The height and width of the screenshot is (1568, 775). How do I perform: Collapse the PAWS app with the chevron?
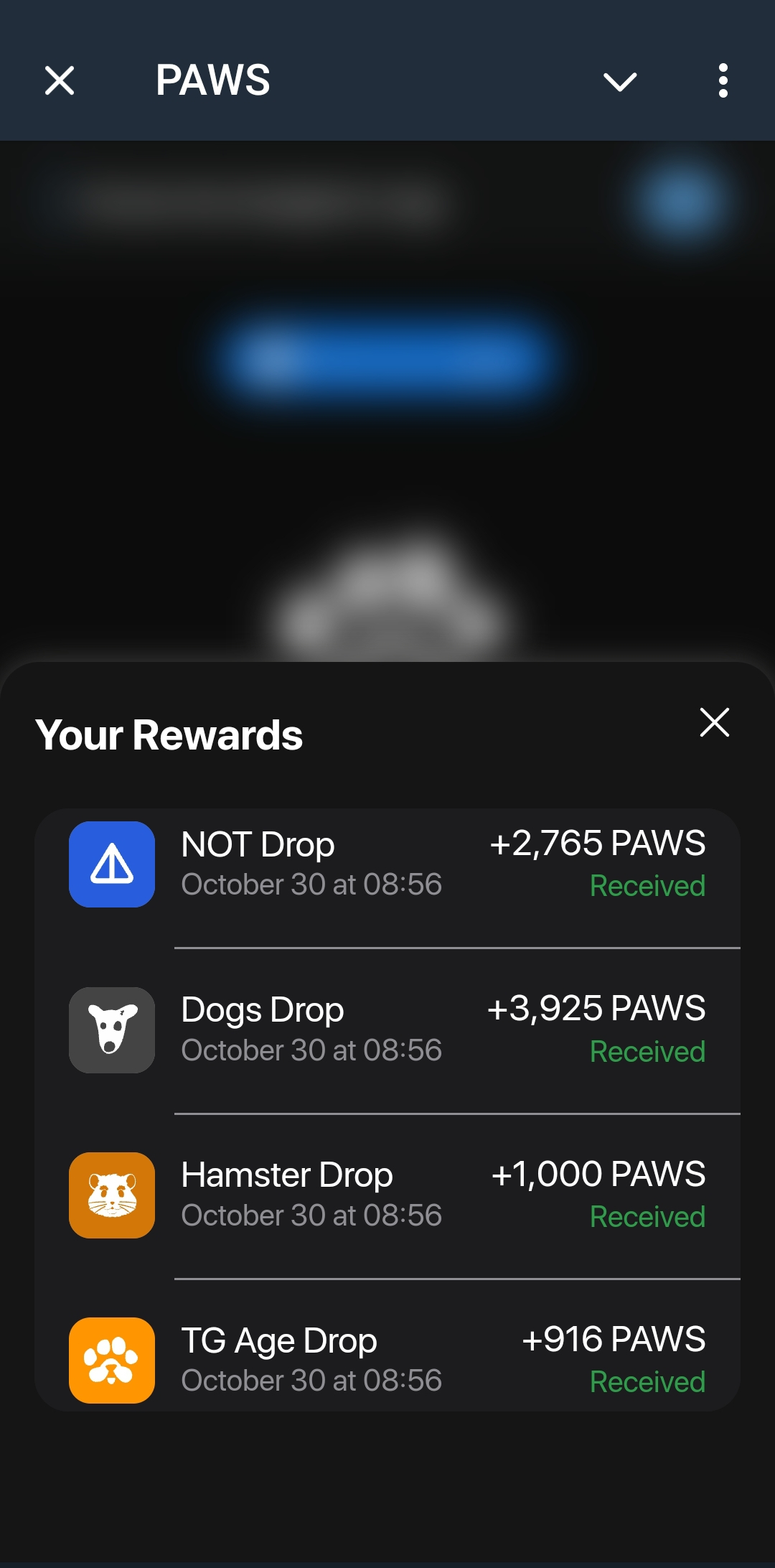[x=620, y=81]
